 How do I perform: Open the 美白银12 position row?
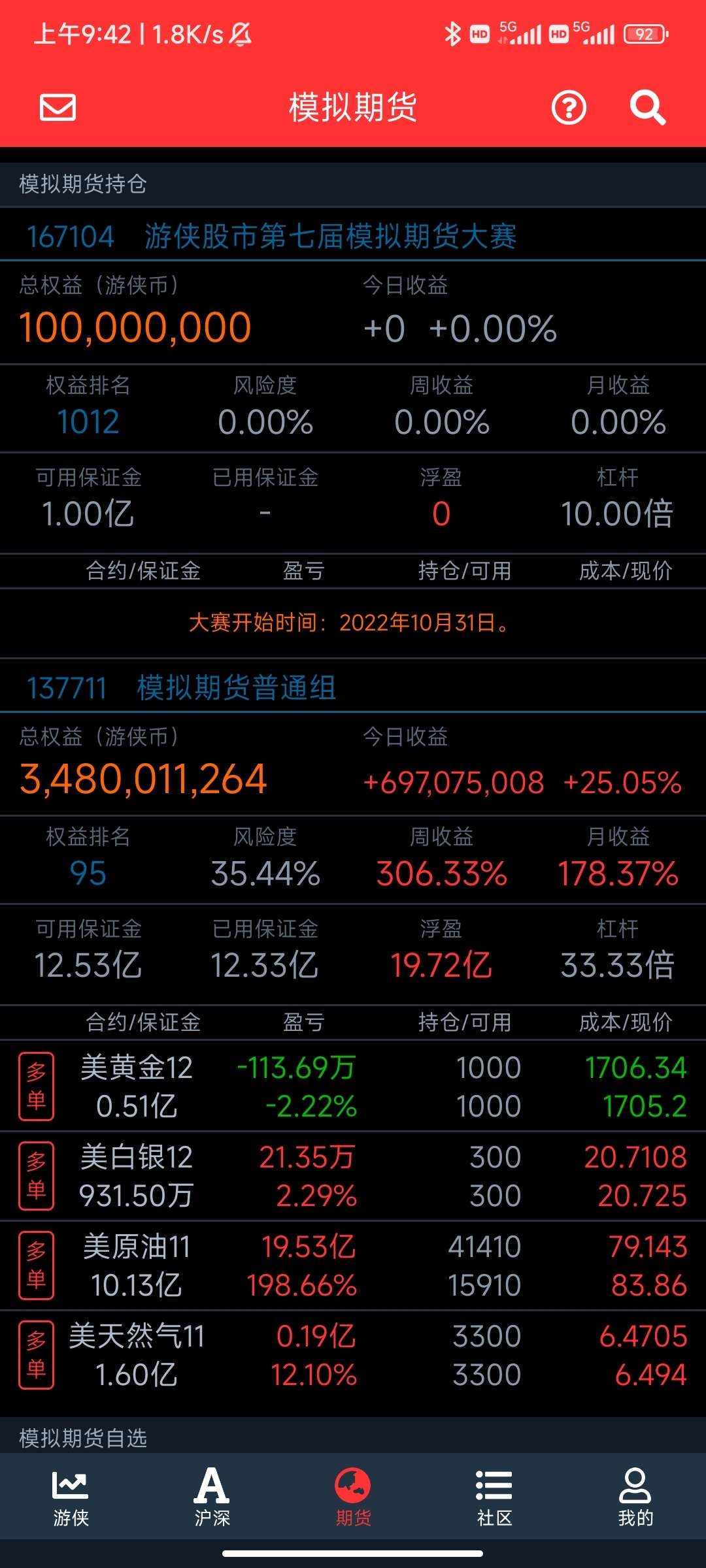coord(353,1176)
